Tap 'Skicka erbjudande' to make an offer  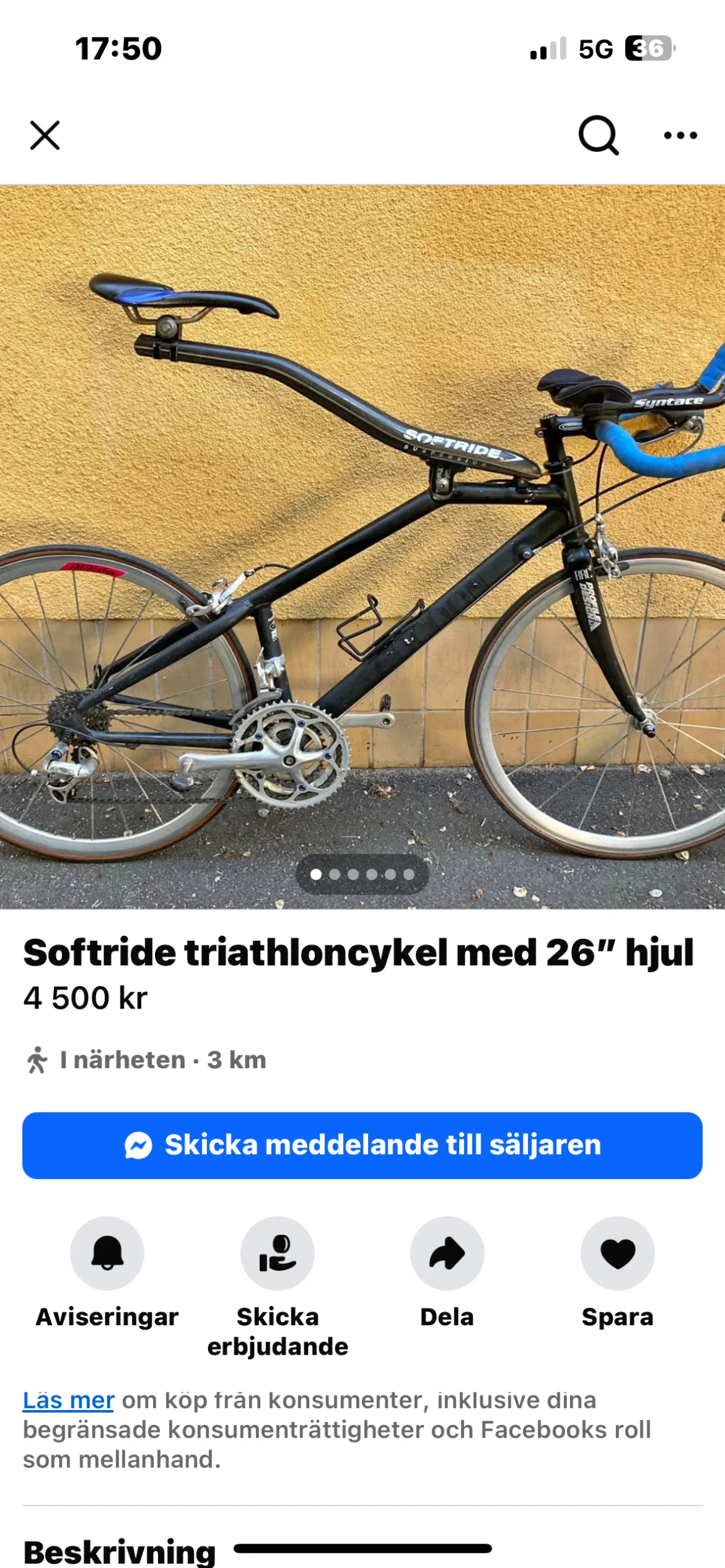(x=277, y=1253)
